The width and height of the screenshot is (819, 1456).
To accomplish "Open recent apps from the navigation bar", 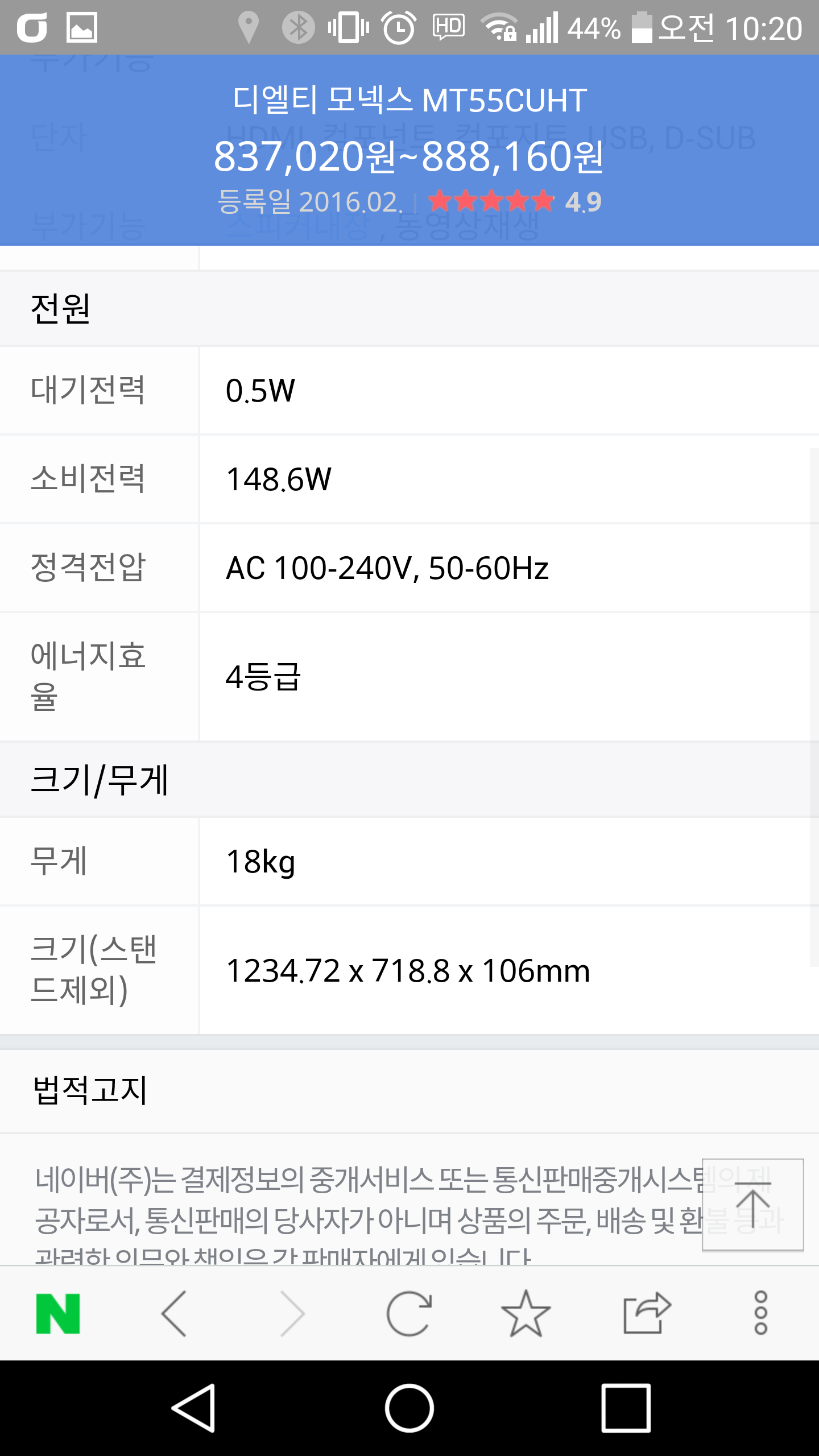I will 626,1408.
